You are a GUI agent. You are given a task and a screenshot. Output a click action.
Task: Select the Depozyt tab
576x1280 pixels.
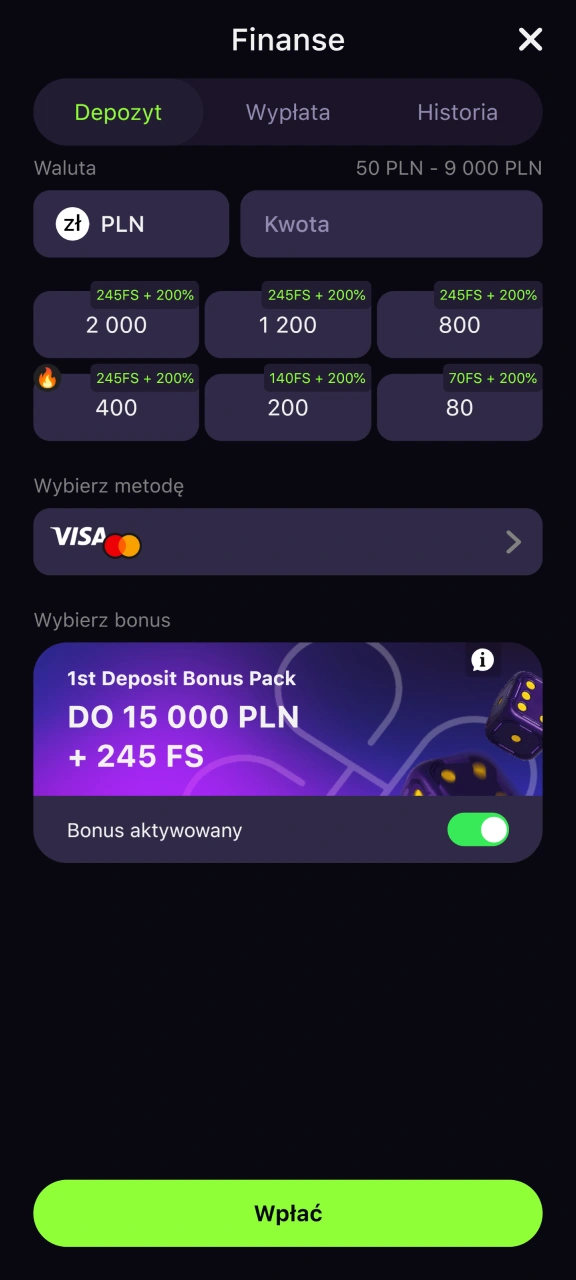pos(118,113)
